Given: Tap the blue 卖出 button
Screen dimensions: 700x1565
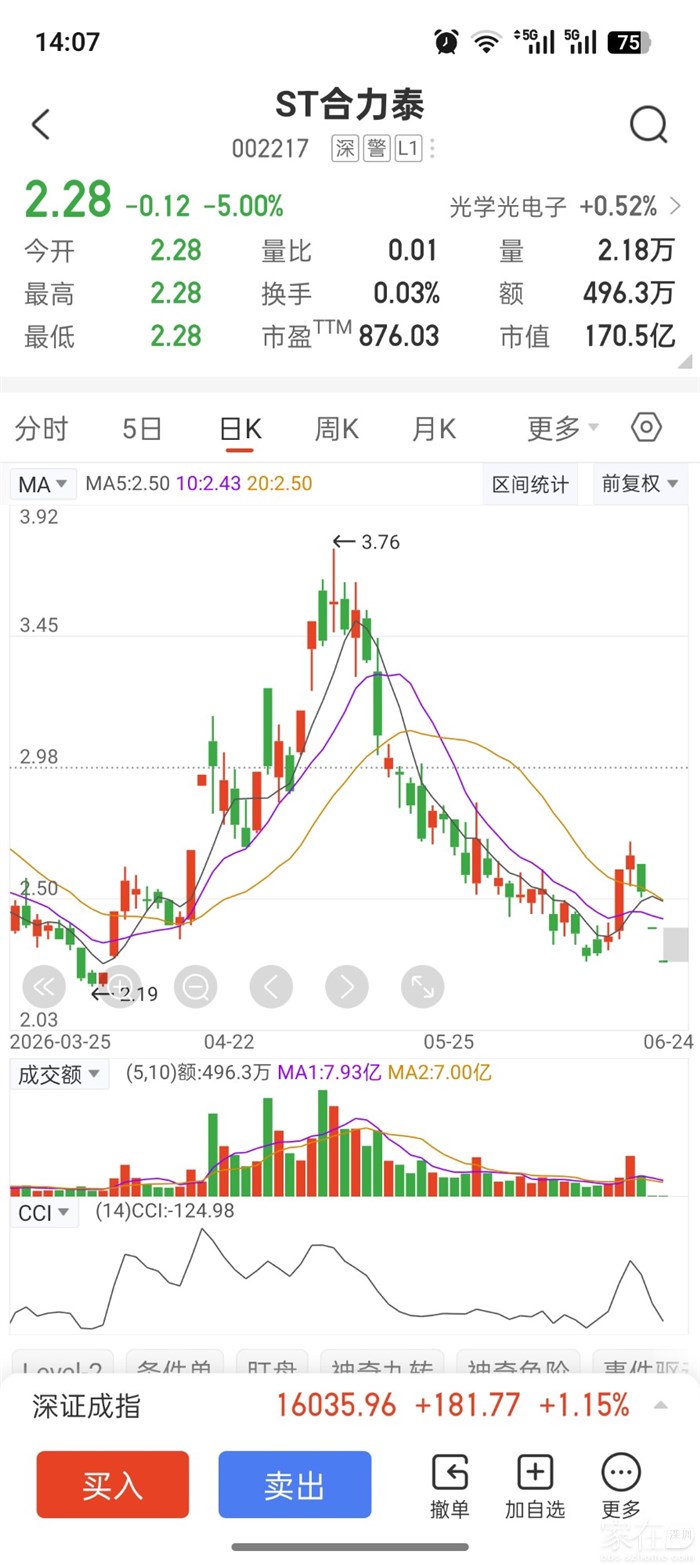Looking at the screenshot, I should [295, 1485].
